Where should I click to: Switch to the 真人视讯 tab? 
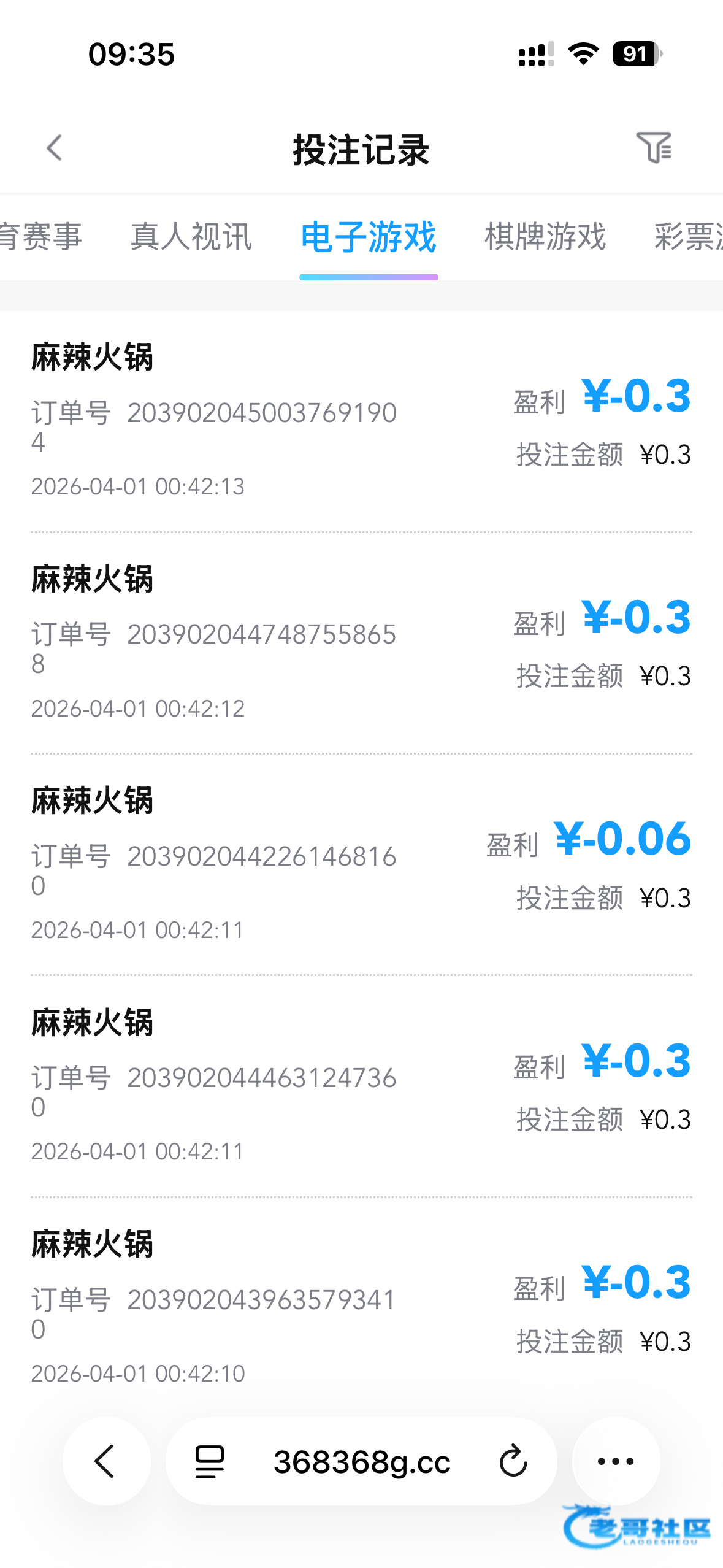(191, 237)
